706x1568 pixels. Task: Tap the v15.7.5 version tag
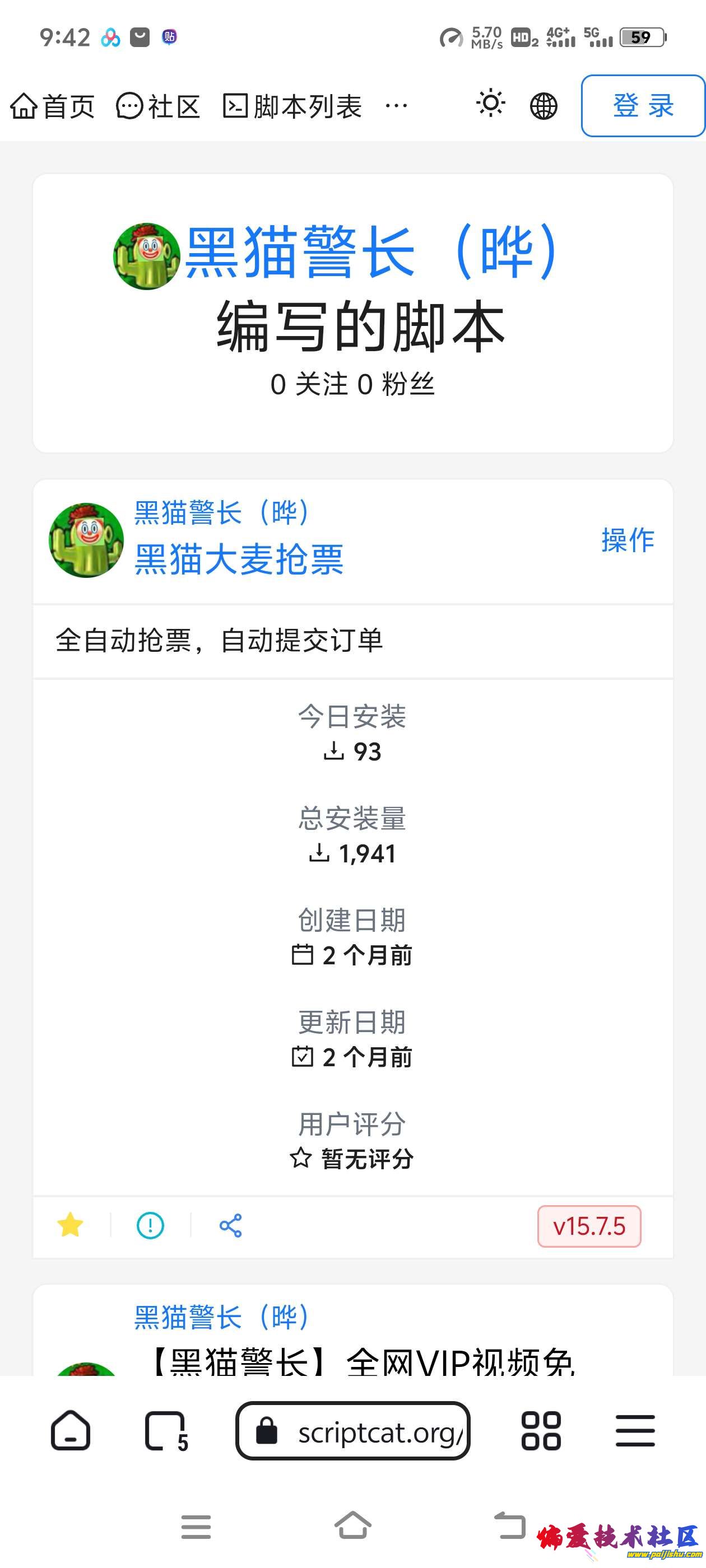click(588, 1226)
